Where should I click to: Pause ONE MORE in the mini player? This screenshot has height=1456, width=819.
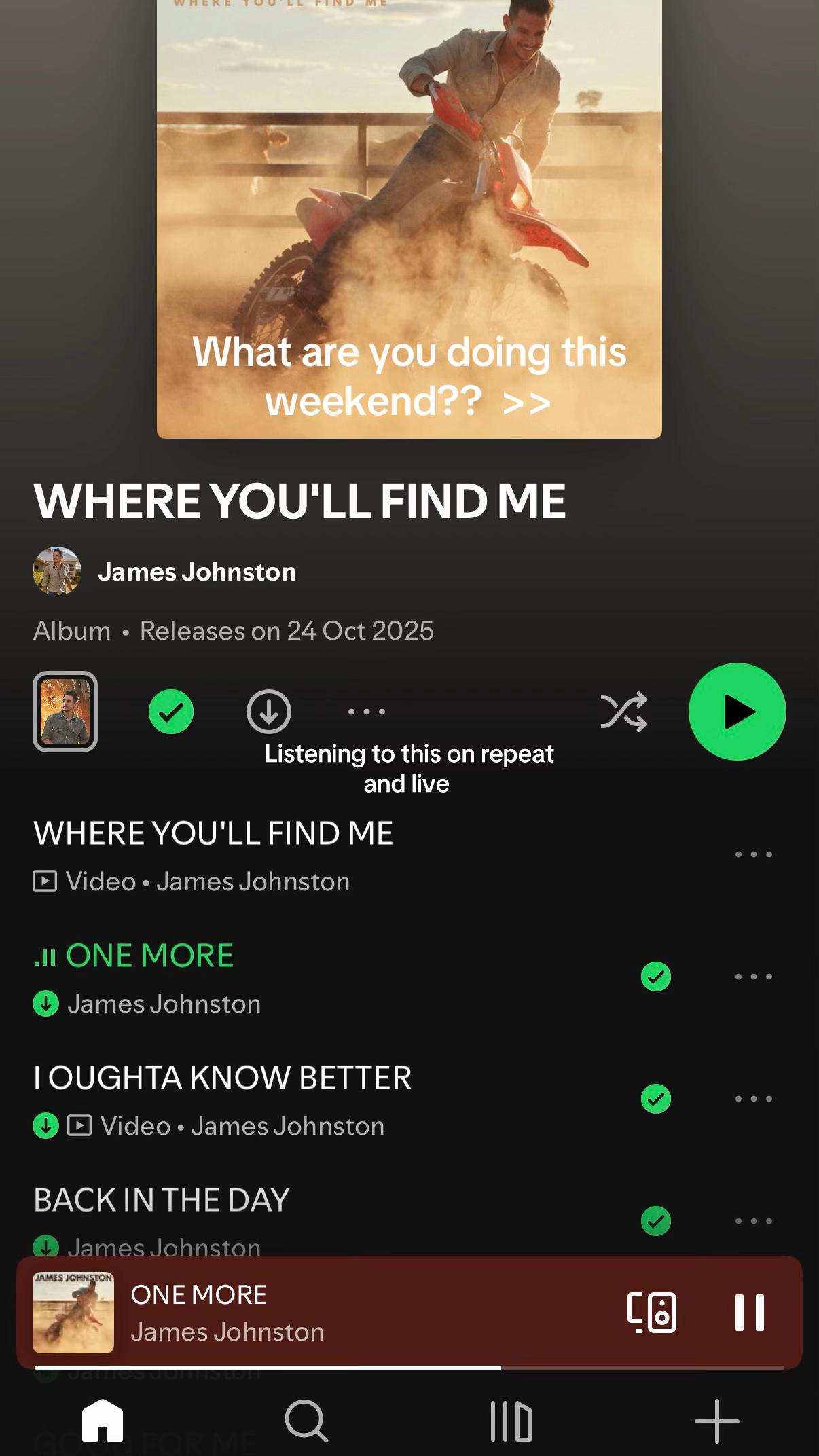tap(750, 1312)
